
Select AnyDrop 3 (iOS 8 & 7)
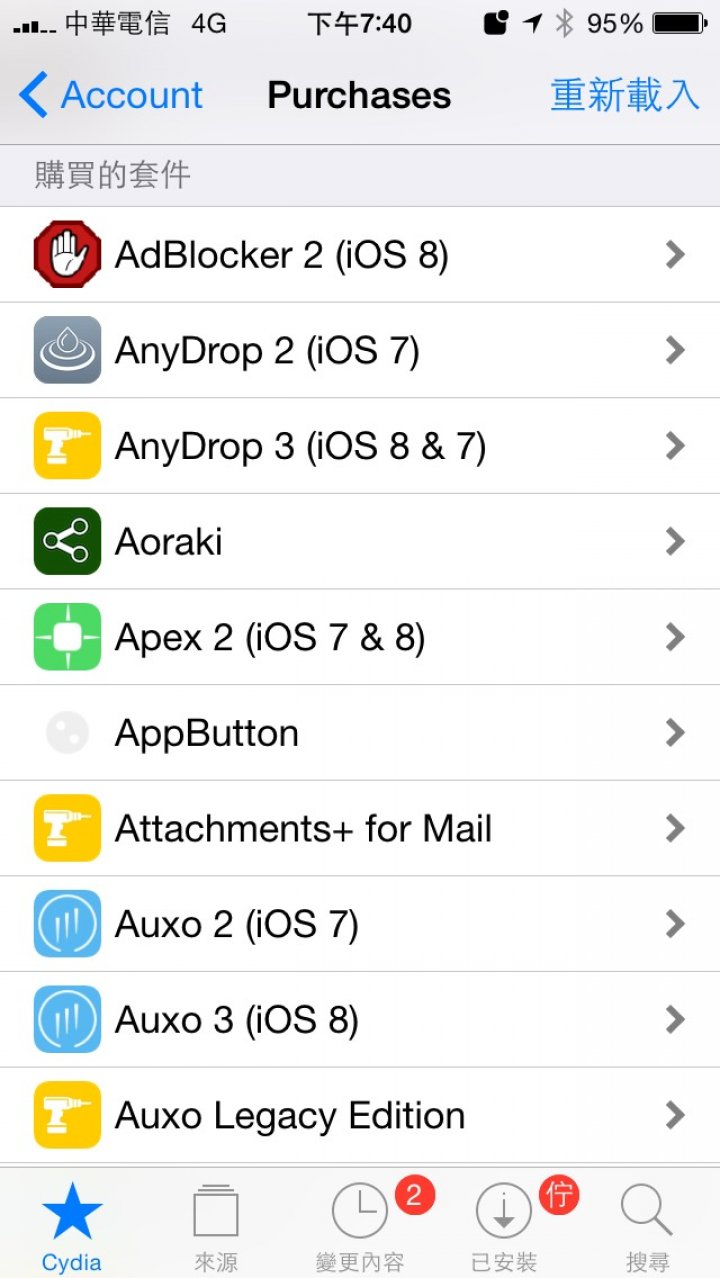click(360, 446)
